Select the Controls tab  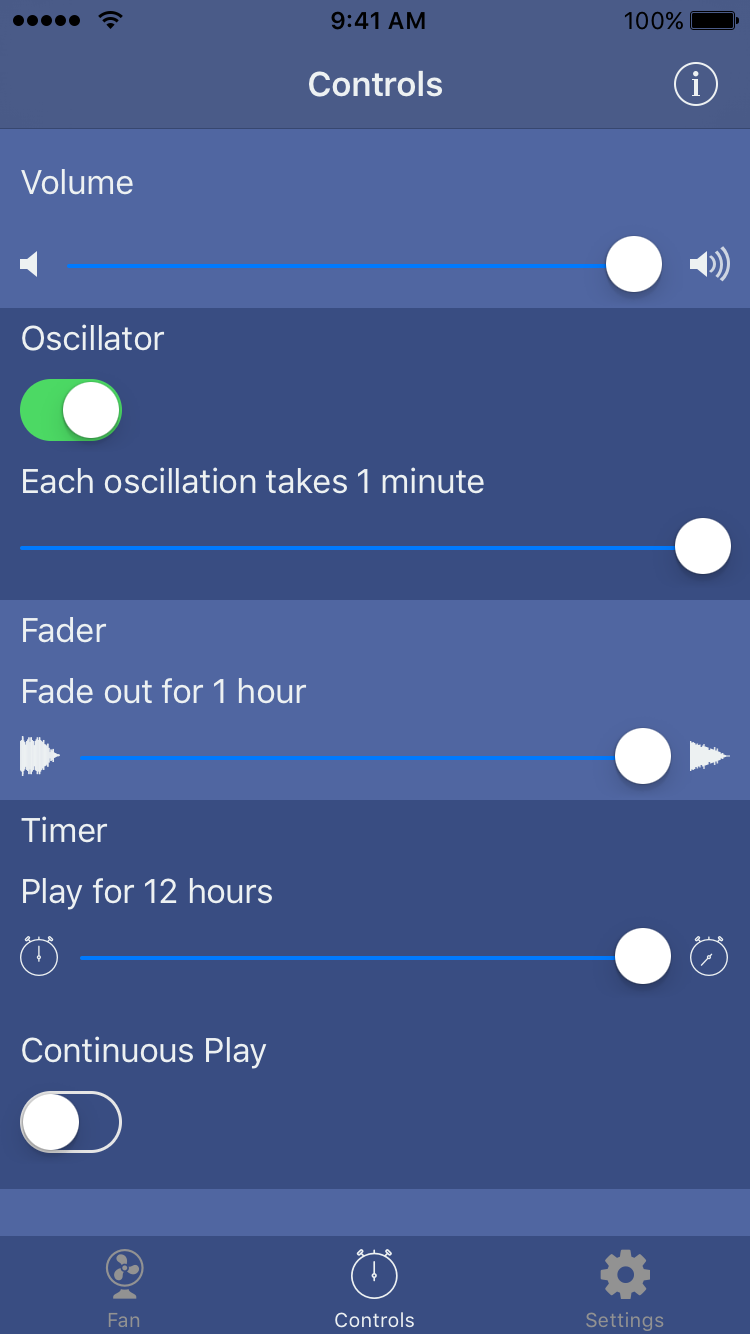click(x=374, y=1288)
